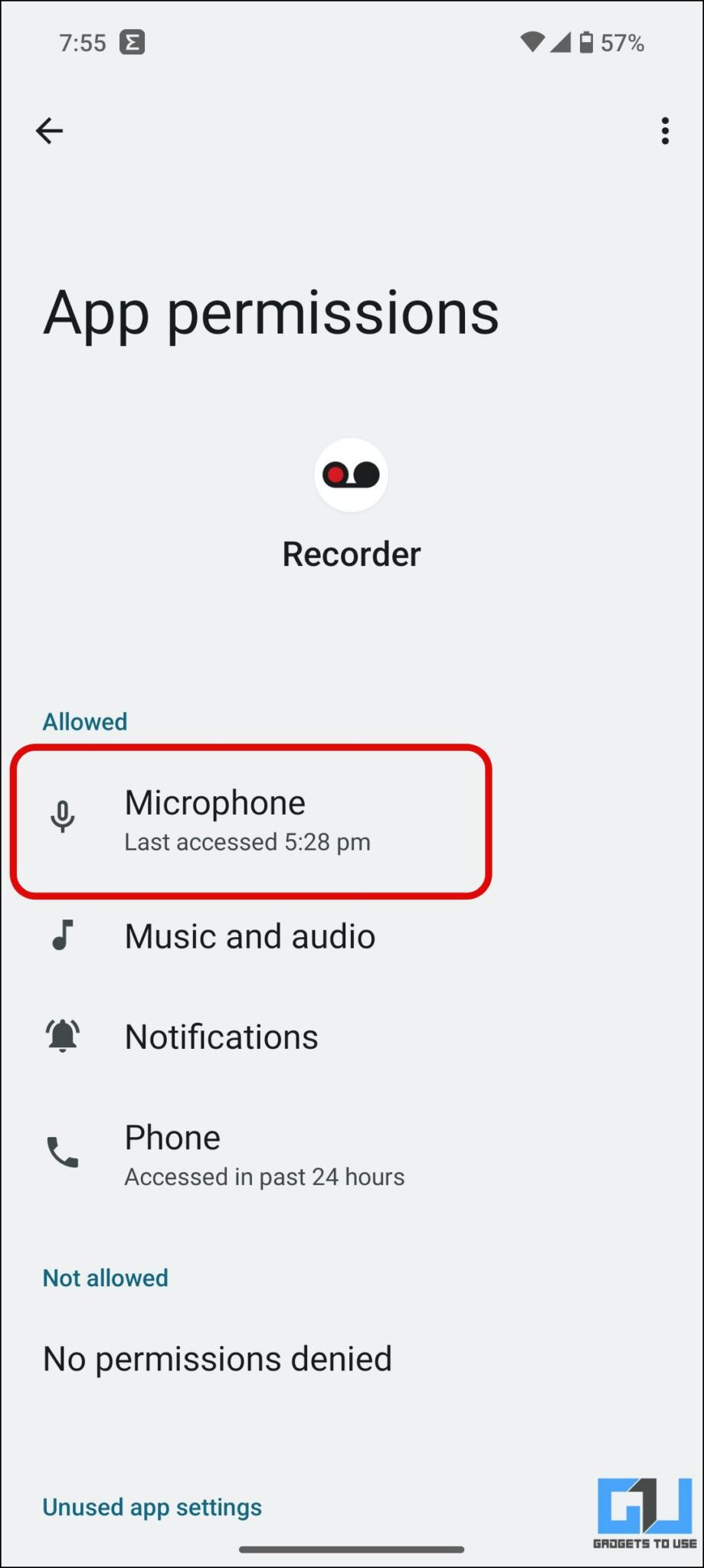
Task: Tap the bell icon next to Notifications
Action: click(62, 1035)
